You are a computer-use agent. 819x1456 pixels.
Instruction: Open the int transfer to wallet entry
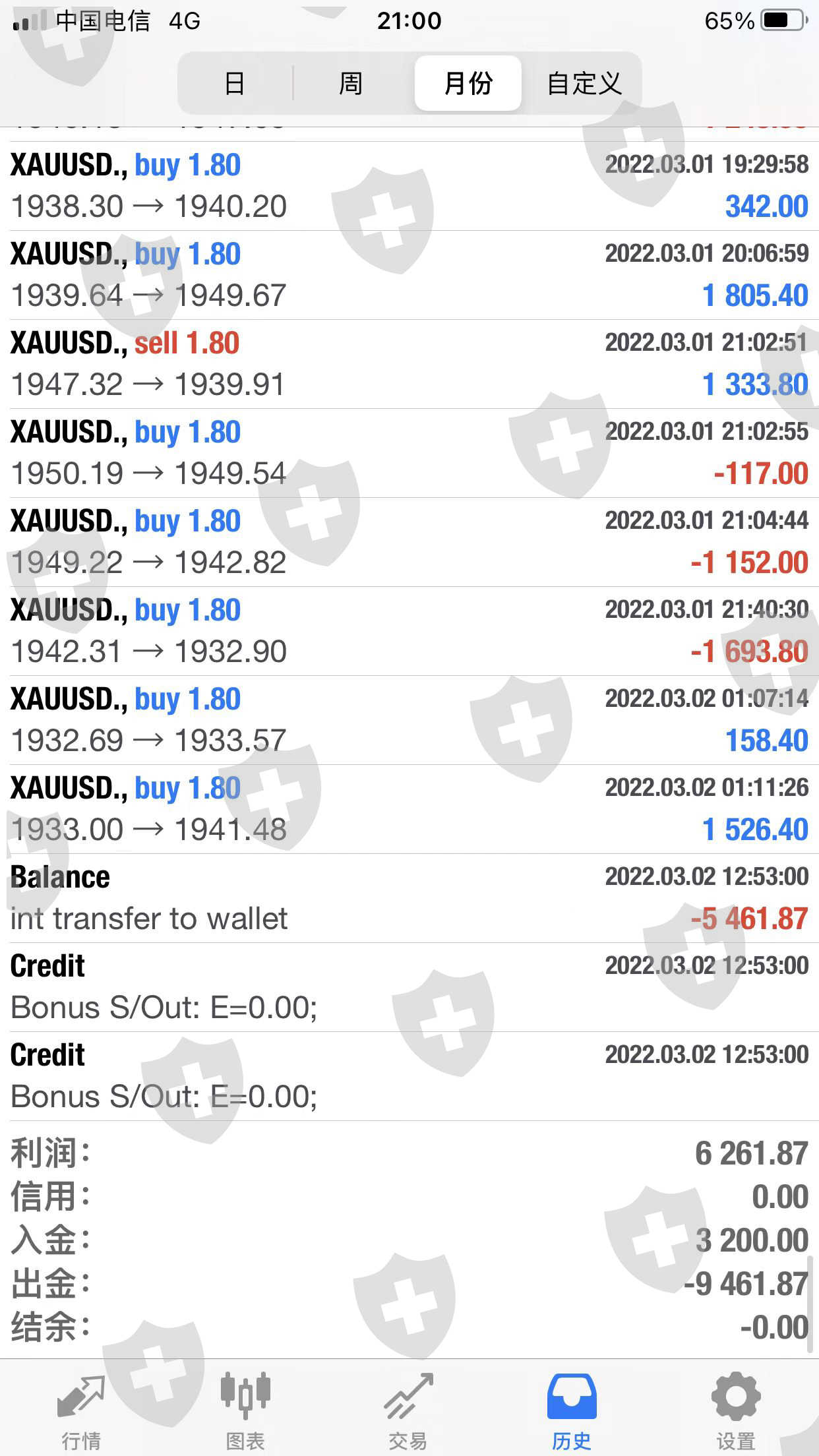point(409,898)
